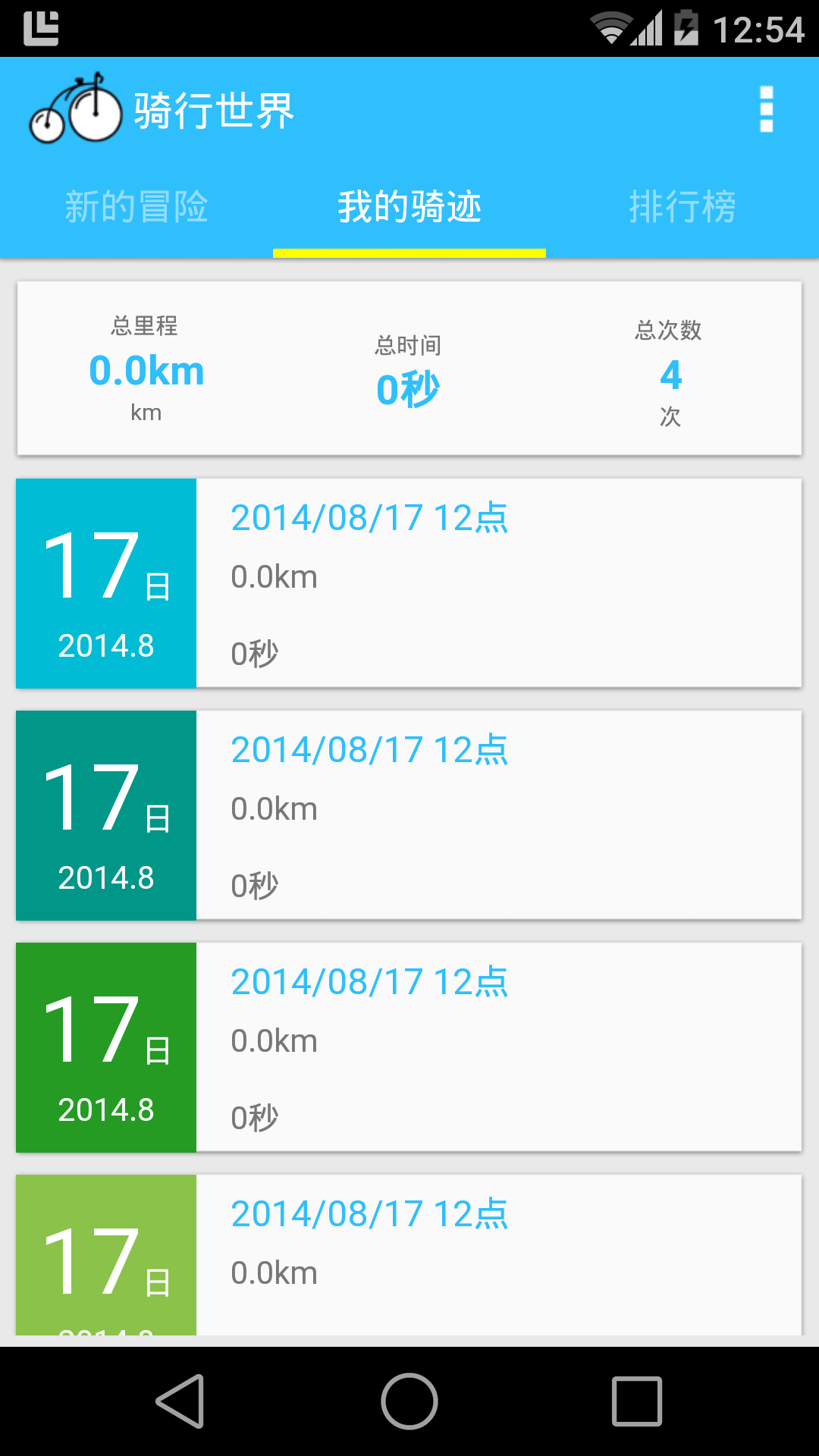819x1456 pixels.
Task: Open the ride record with cyan date block
Action: coord(409,583)
